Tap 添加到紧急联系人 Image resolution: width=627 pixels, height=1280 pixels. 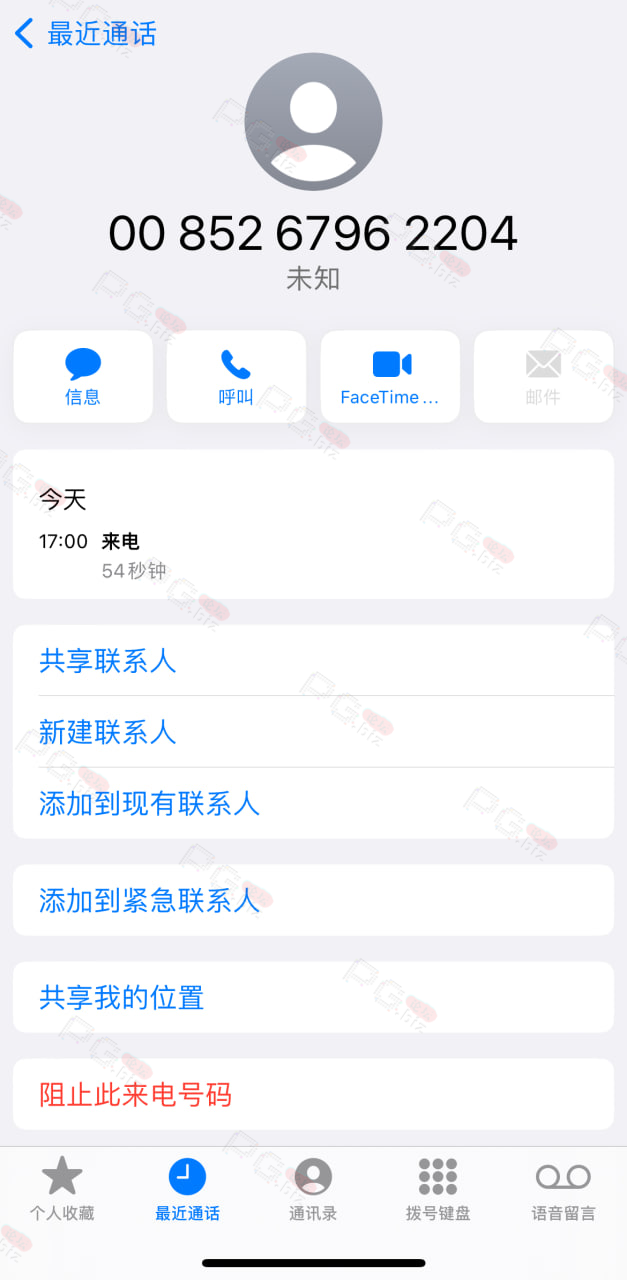coord(313,900)
